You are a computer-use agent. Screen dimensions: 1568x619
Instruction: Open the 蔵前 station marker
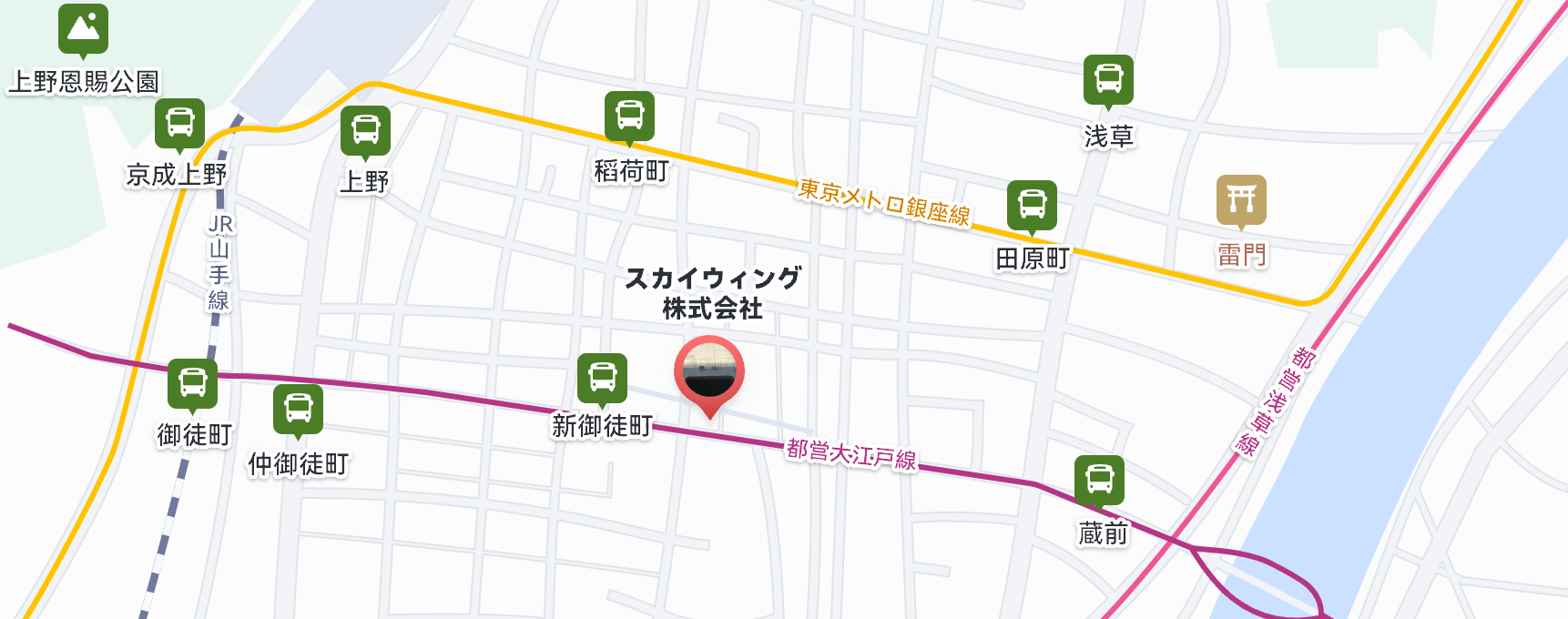1099,480
